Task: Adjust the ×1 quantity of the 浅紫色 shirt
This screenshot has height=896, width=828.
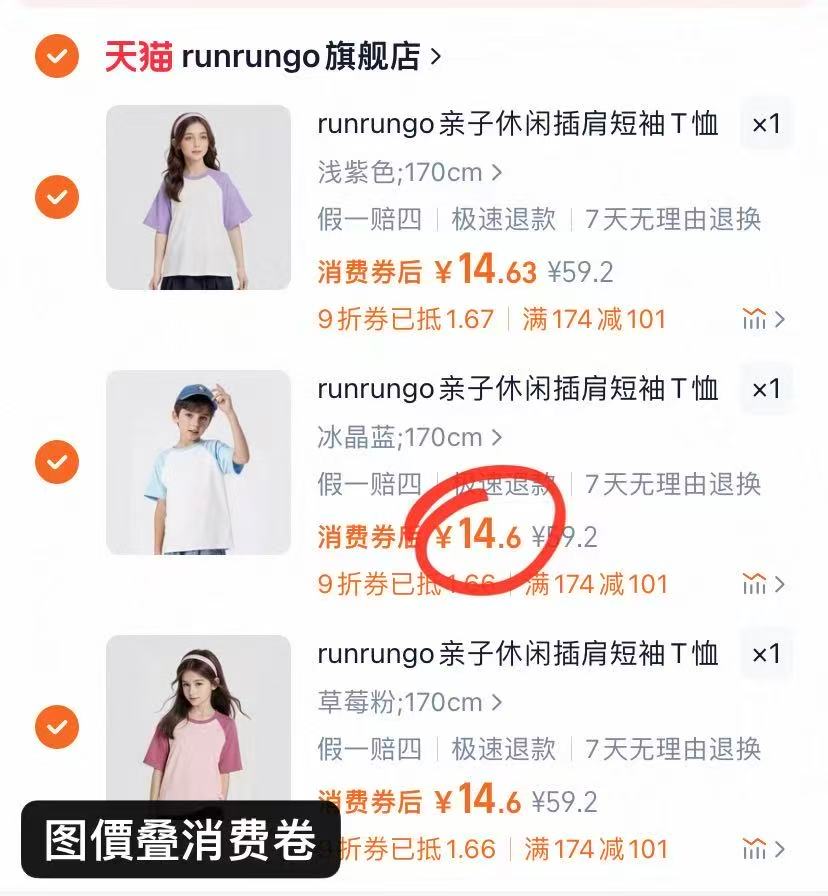Action: (766, 124)
